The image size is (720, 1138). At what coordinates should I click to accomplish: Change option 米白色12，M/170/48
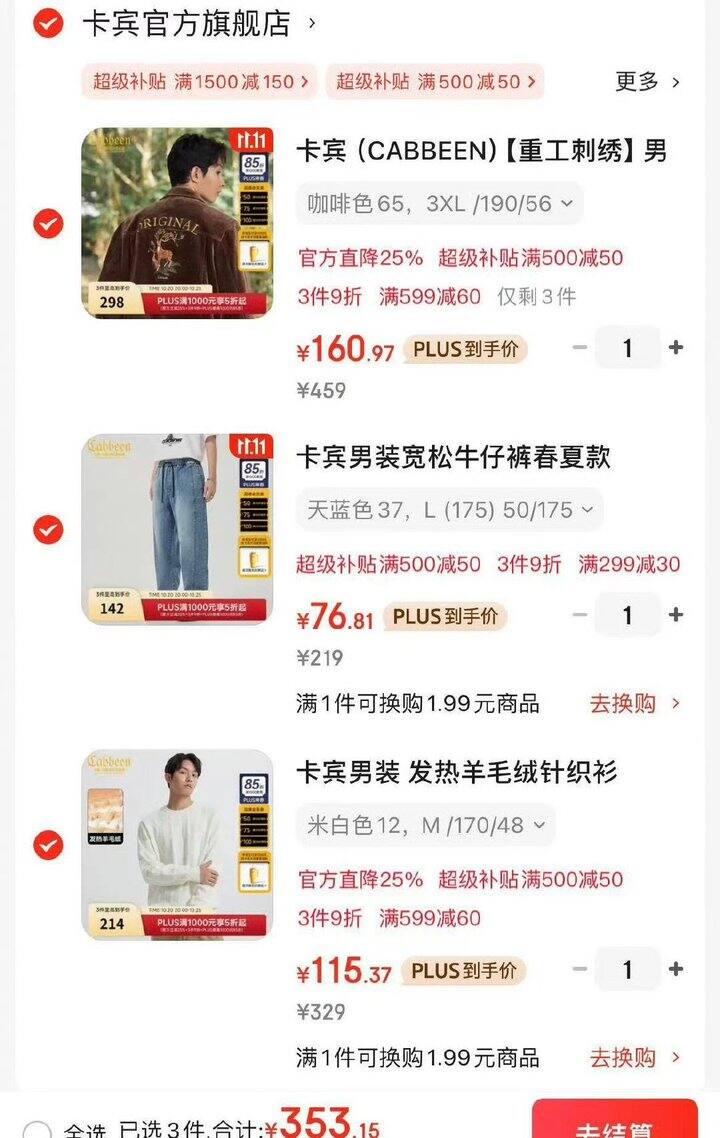click(x=425, y=826)
